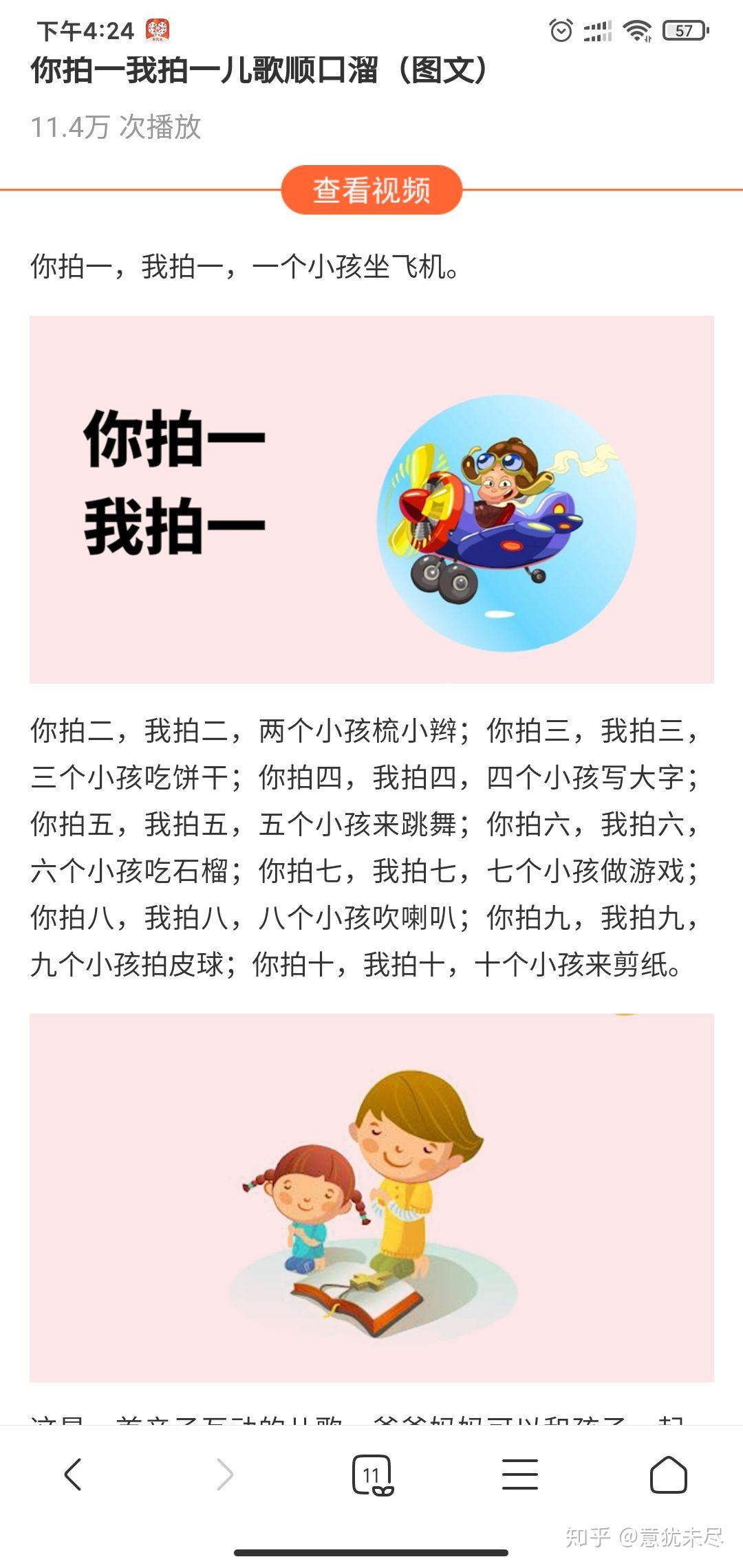Image resolution: width=743 pixels, height=1568 pixels.
Task: Tap the battery indicator showing 57
Action: pyautogui.click(x=676, y=29)
